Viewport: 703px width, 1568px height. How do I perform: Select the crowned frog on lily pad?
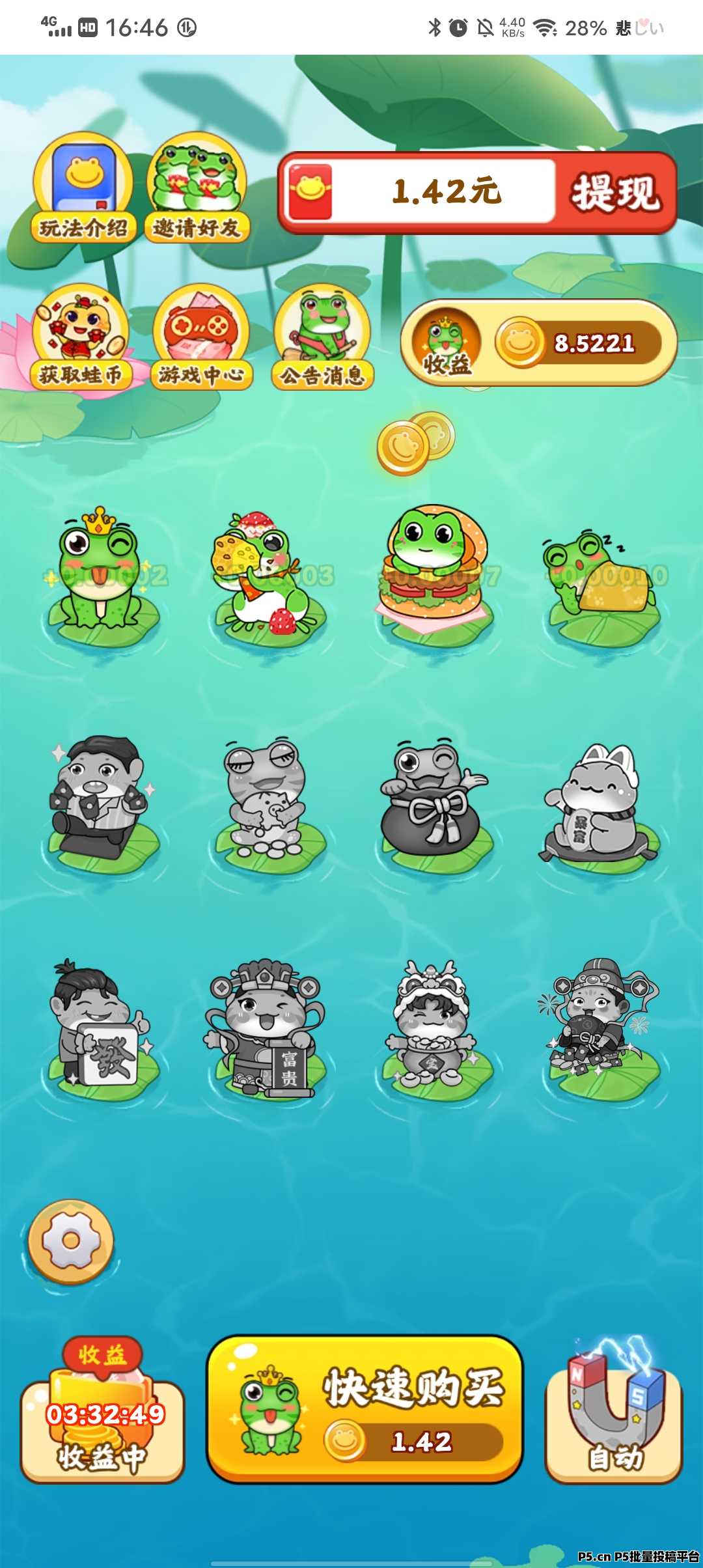(x=102, y=574)
